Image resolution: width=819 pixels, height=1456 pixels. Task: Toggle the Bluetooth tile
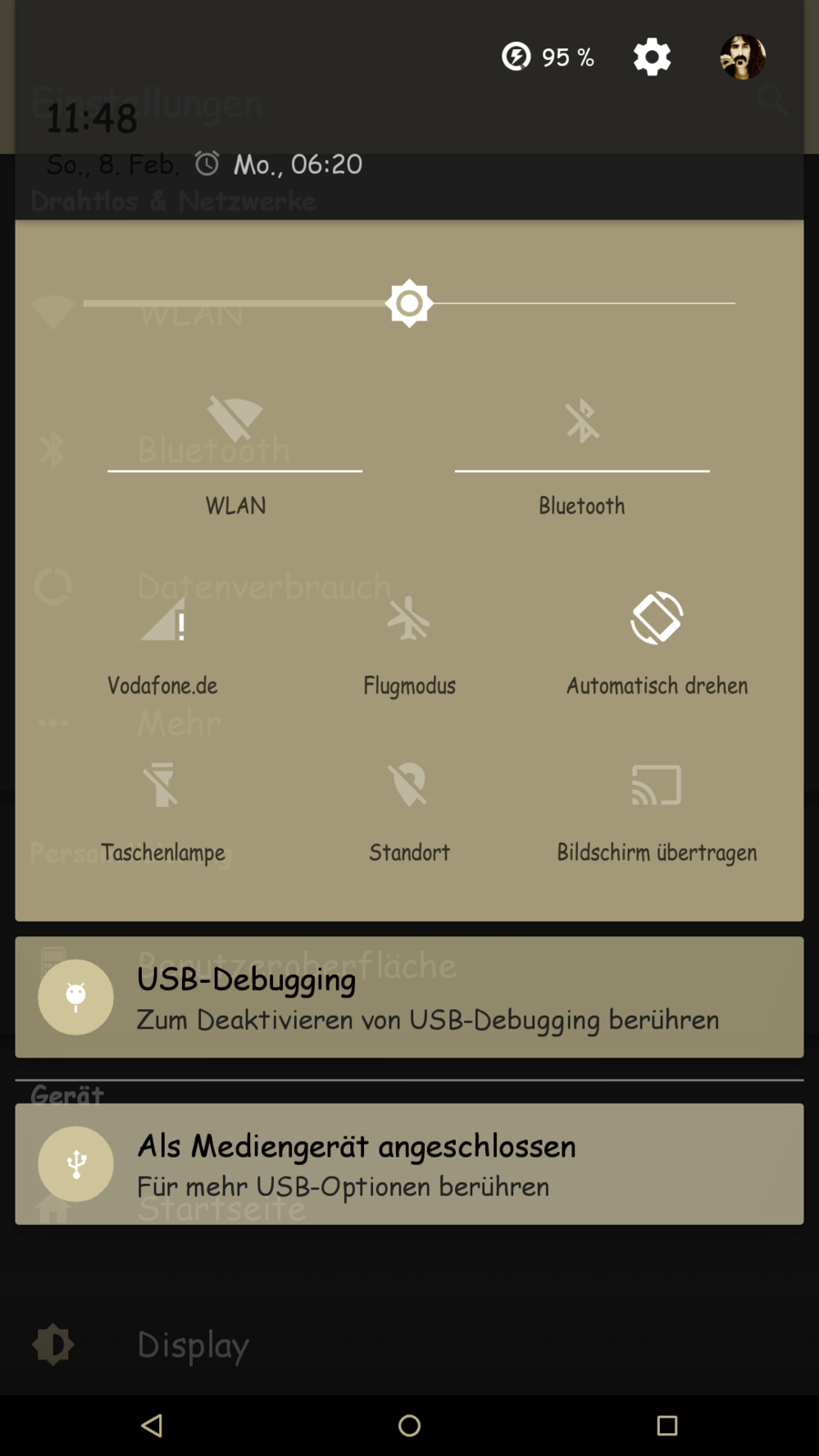pyautogui.click(x=581, y=420)
